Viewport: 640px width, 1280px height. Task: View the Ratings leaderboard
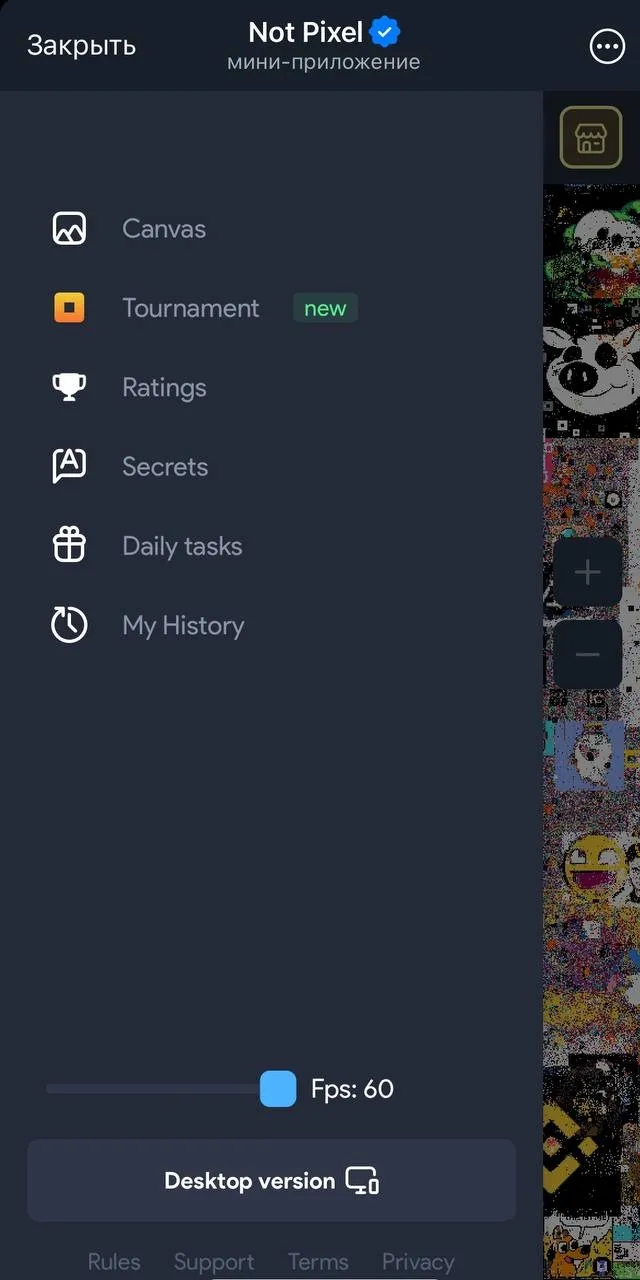point(164,388)
